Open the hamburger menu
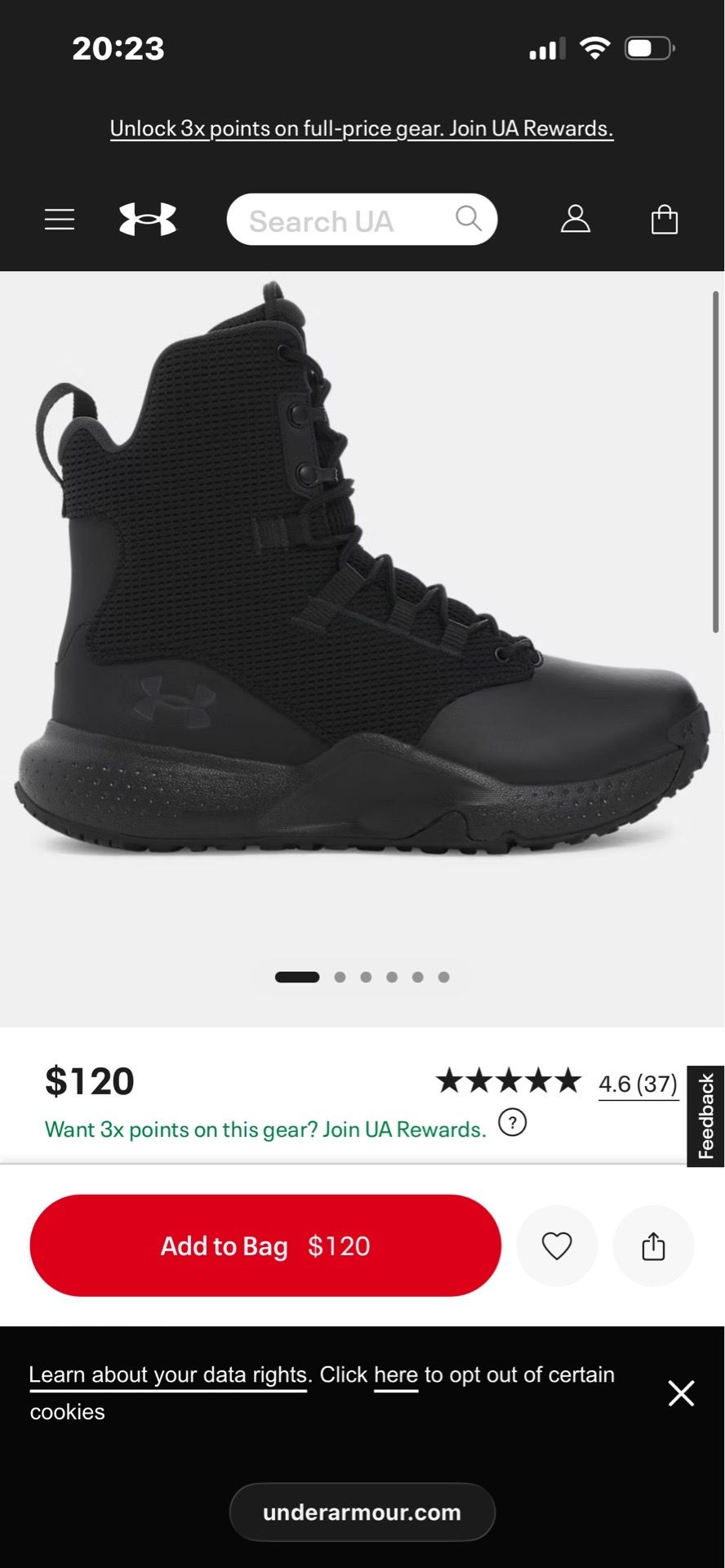This screenshot has width=725, height=1568. [59, 219]
